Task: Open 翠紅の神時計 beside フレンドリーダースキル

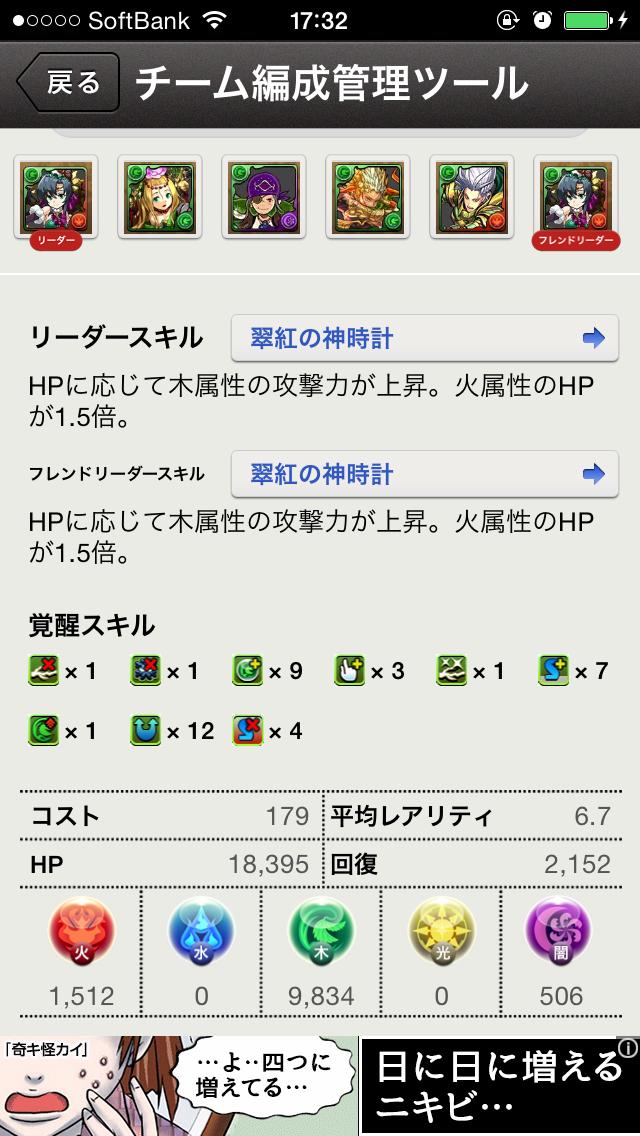Action: (424, 473)
